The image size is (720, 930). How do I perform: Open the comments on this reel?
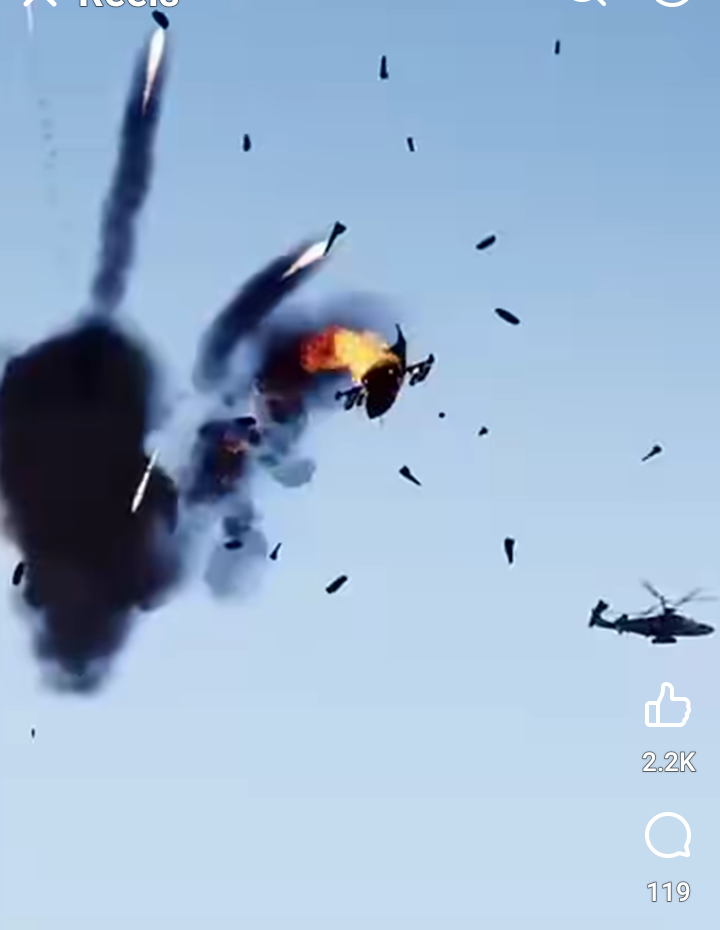point(668,836)
